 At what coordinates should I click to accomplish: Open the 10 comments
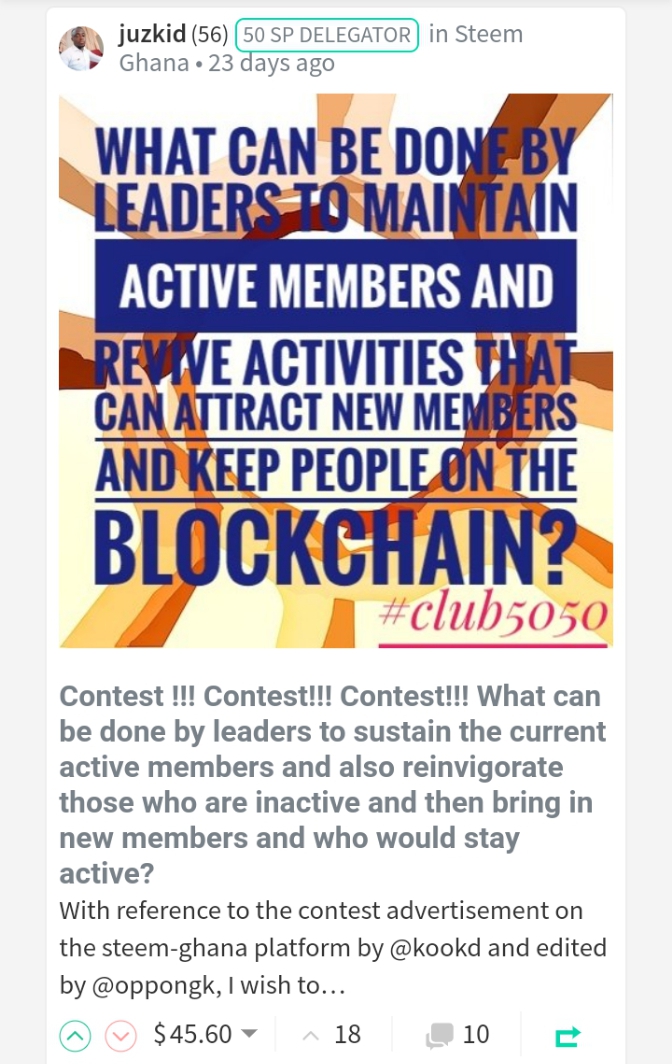click(x=458, y=1035)
